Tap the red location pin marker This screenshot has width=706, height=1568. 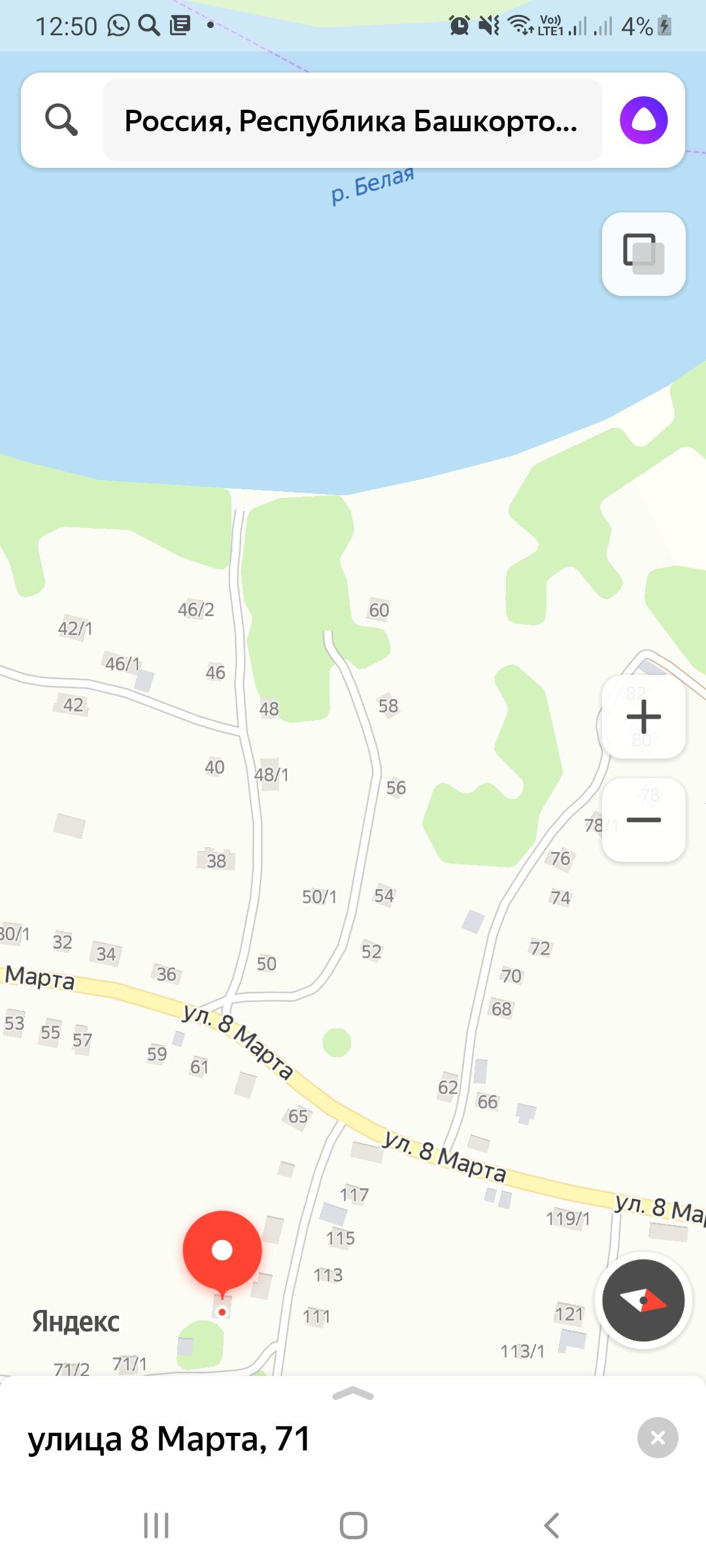pyautogui.click(x=222, y=1251)
